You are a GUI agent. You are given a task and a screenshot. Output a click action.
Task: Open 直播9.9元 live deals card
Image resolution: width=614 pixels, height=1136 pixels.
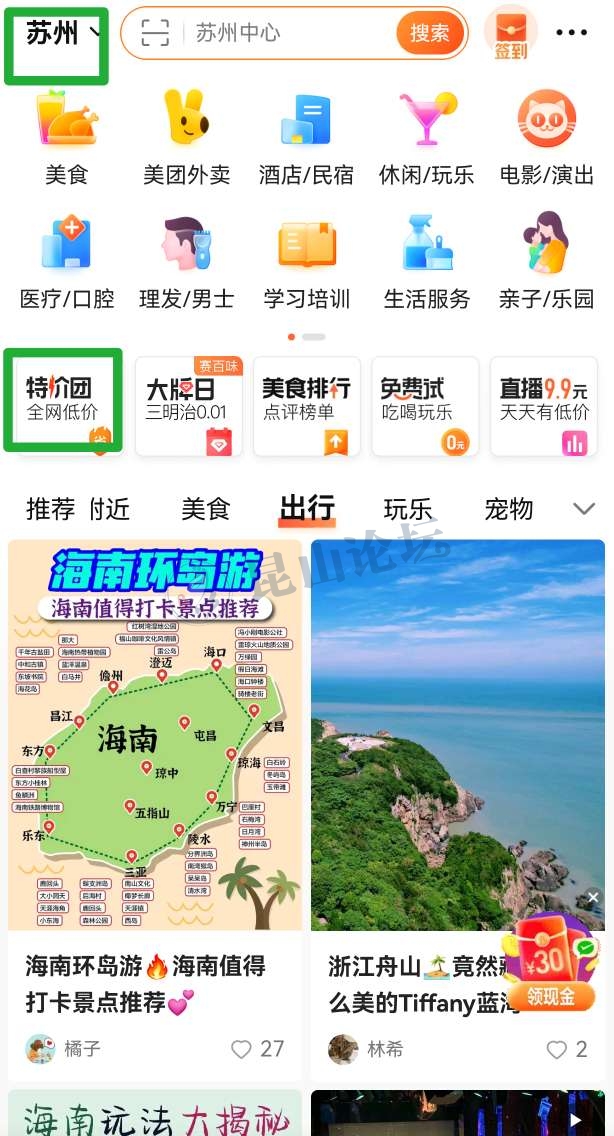tap(544, 405)
